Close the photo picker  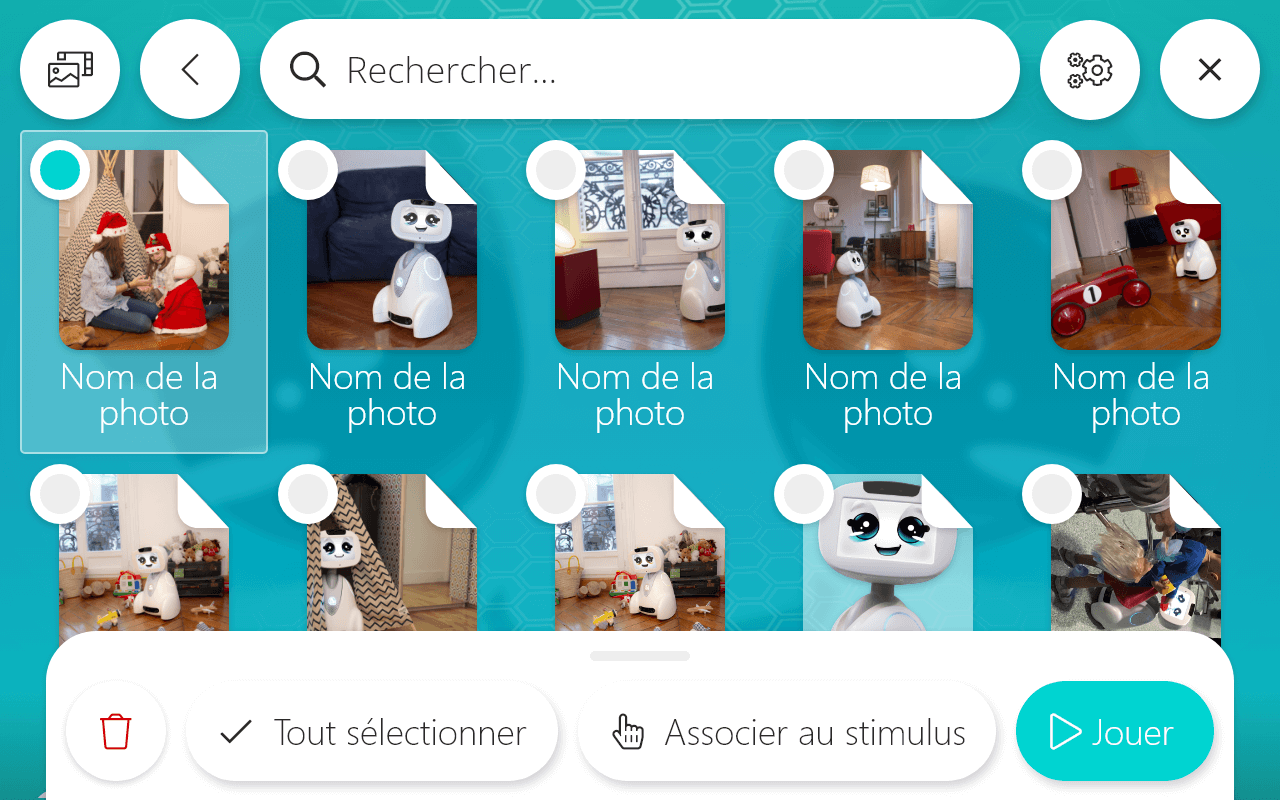(x=1210, y=70)
